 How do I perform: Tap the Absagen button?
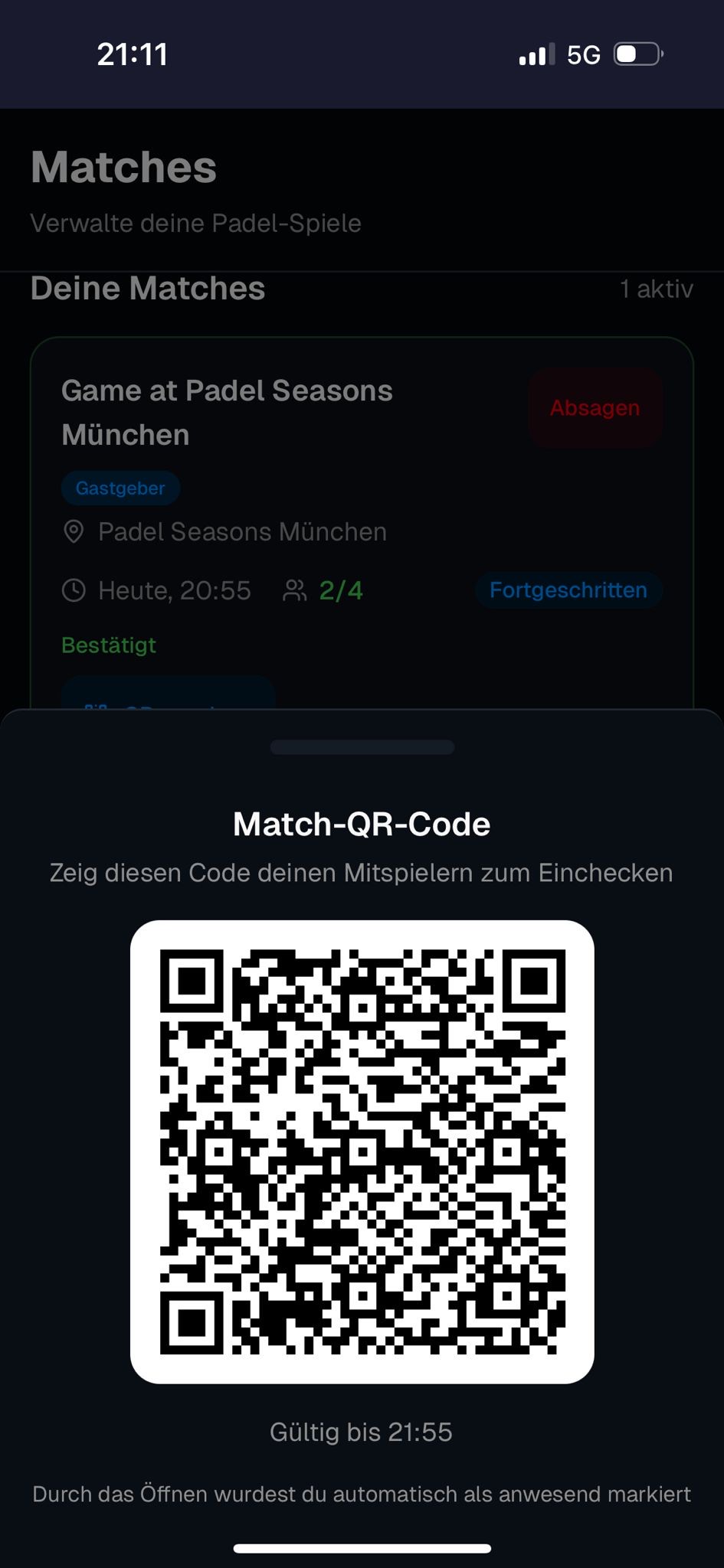point(595,408)
